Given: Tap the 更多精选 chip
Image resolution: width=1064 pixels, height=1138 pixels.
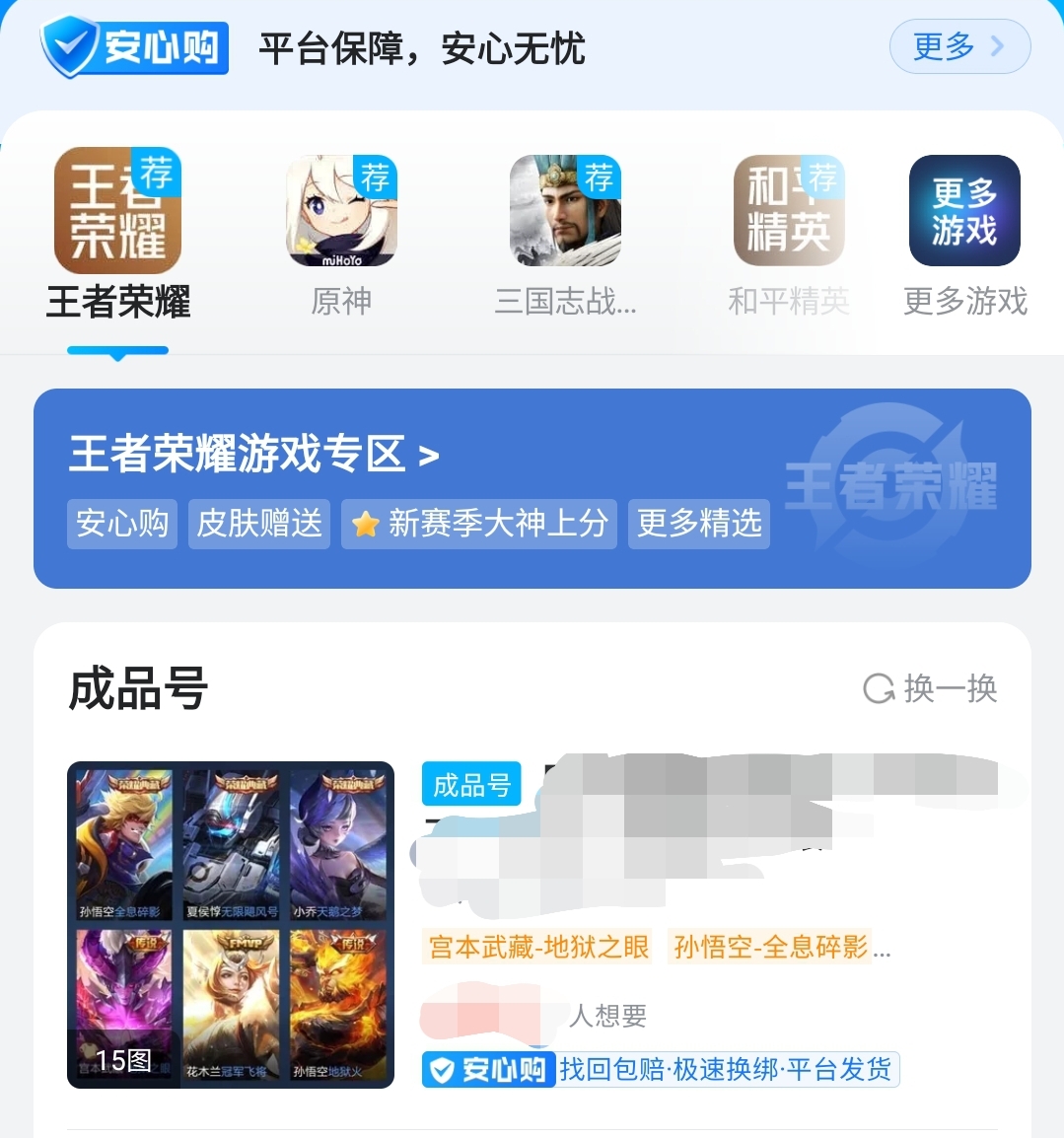Looking at the screenshot, I should [699, 523].
